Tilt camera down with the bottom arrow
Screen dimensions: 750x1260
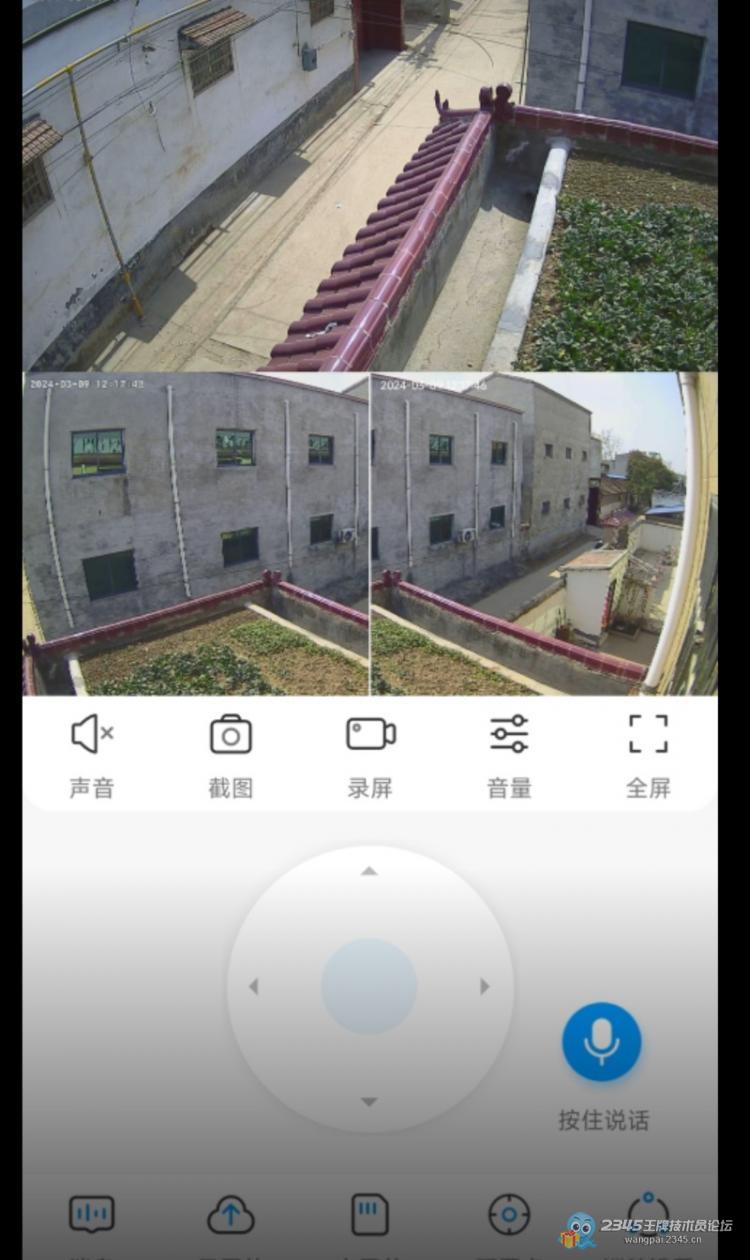click(x=369, y=1102)
